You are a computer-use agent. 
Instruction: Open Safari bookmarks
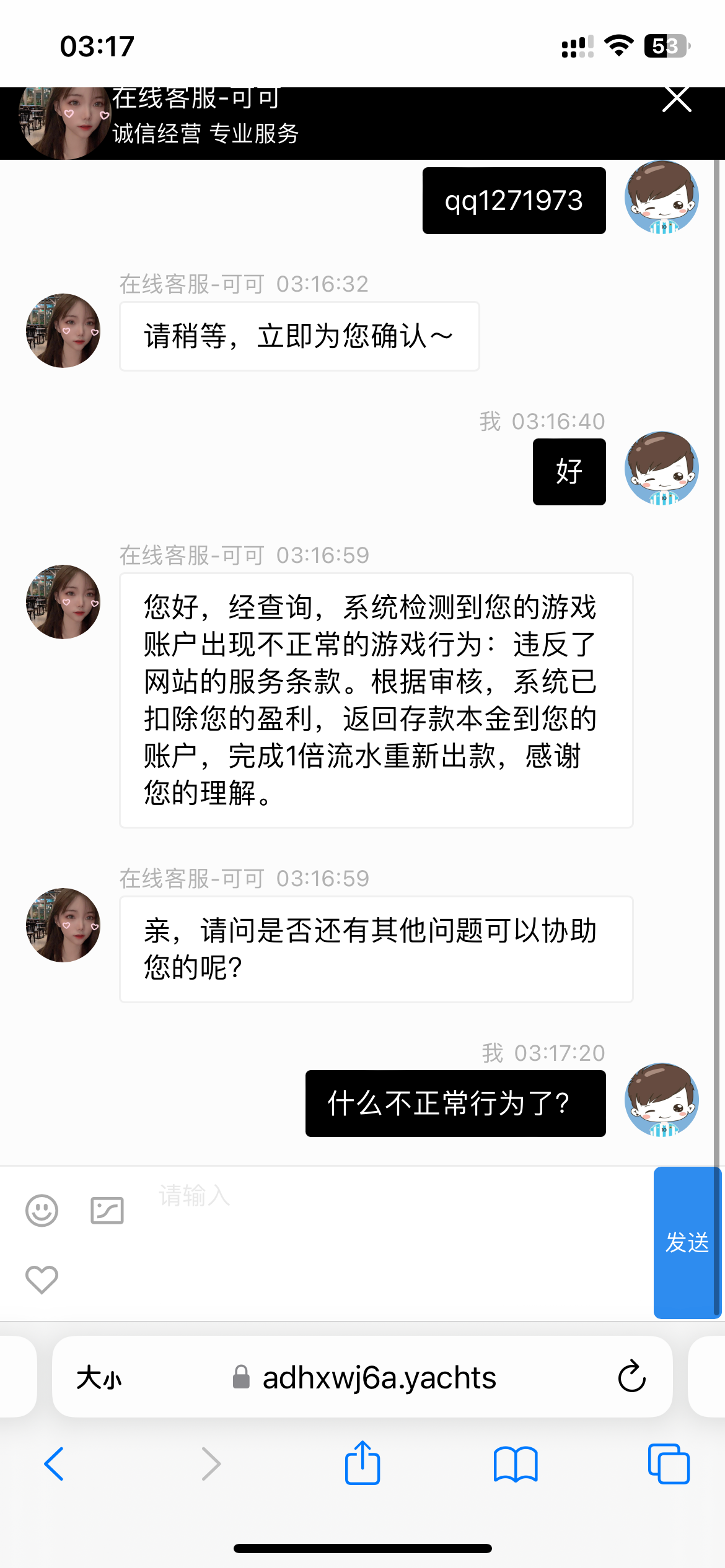click(516, 1464)
